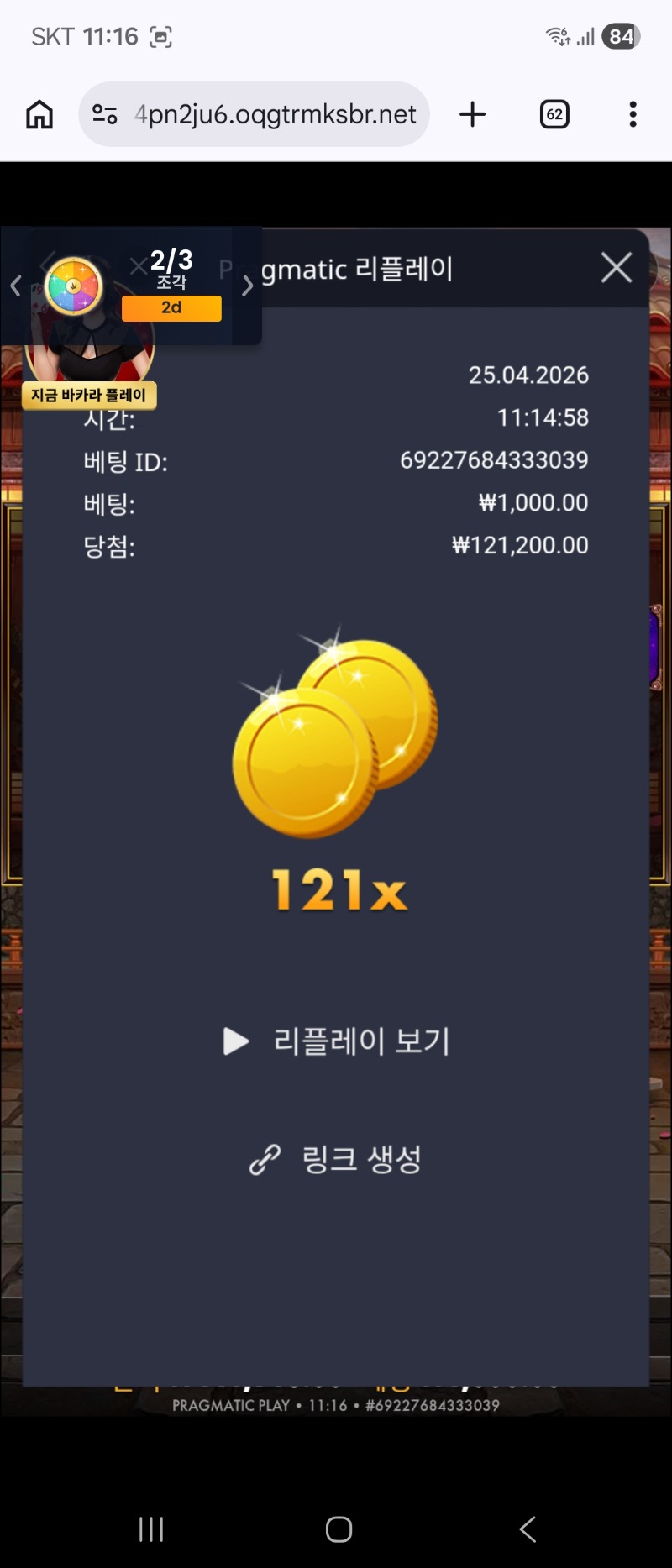
Task: Open the browser home page
Action: 39,114
